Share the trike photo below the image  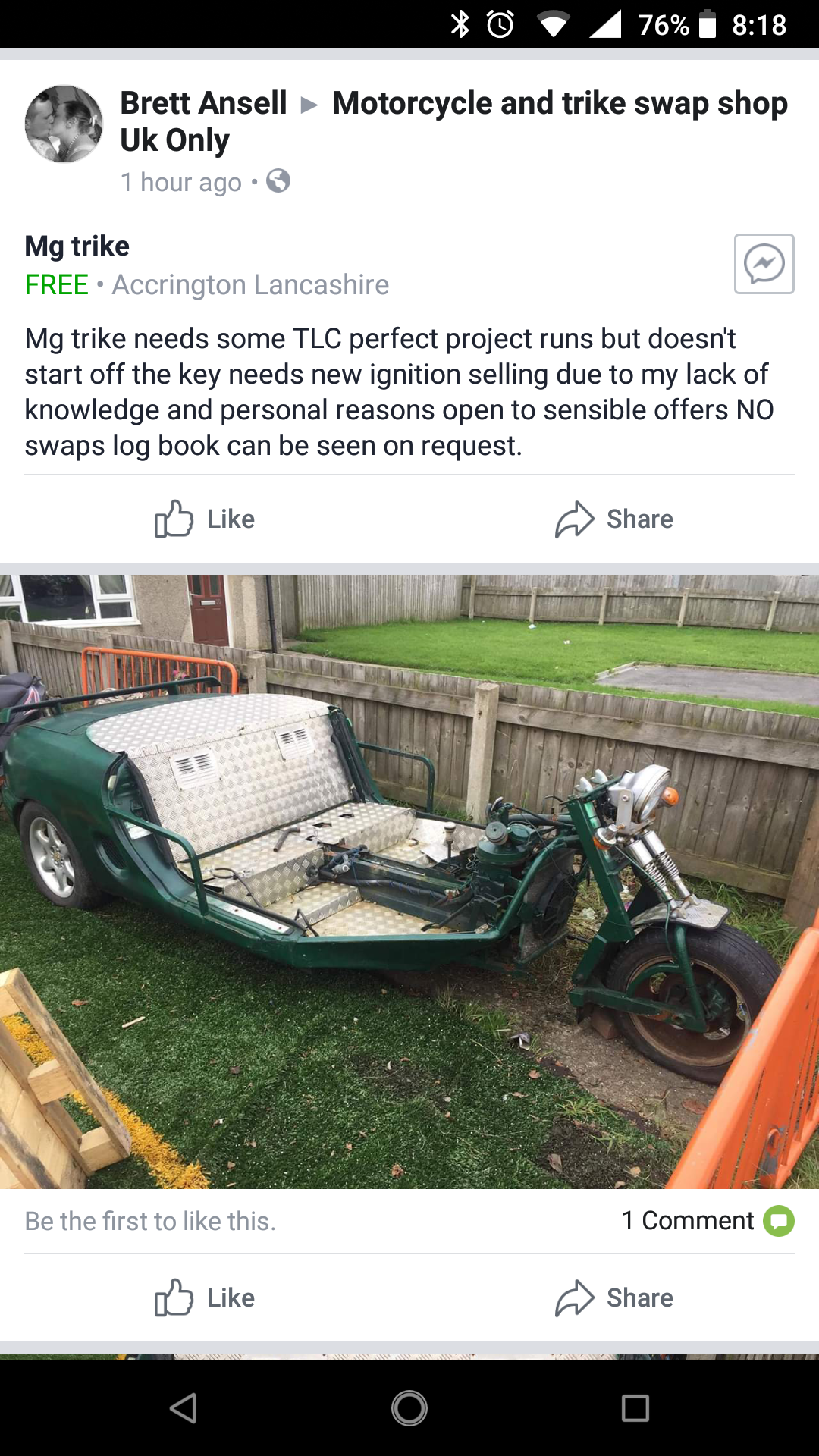[x=614, y=1298]
